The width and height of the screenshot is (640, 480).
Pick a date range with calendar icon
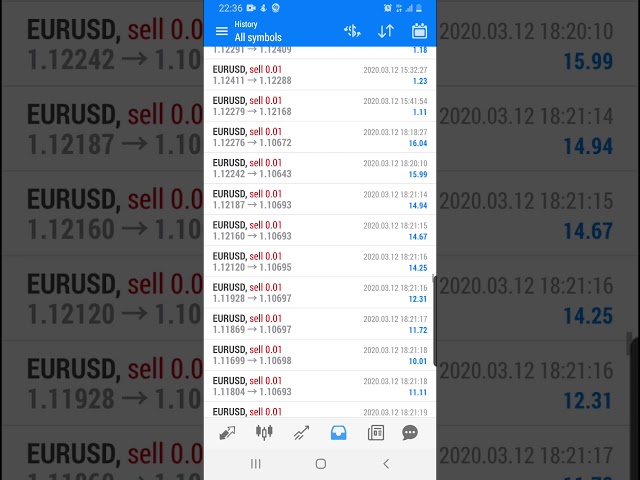pos(419,31)
